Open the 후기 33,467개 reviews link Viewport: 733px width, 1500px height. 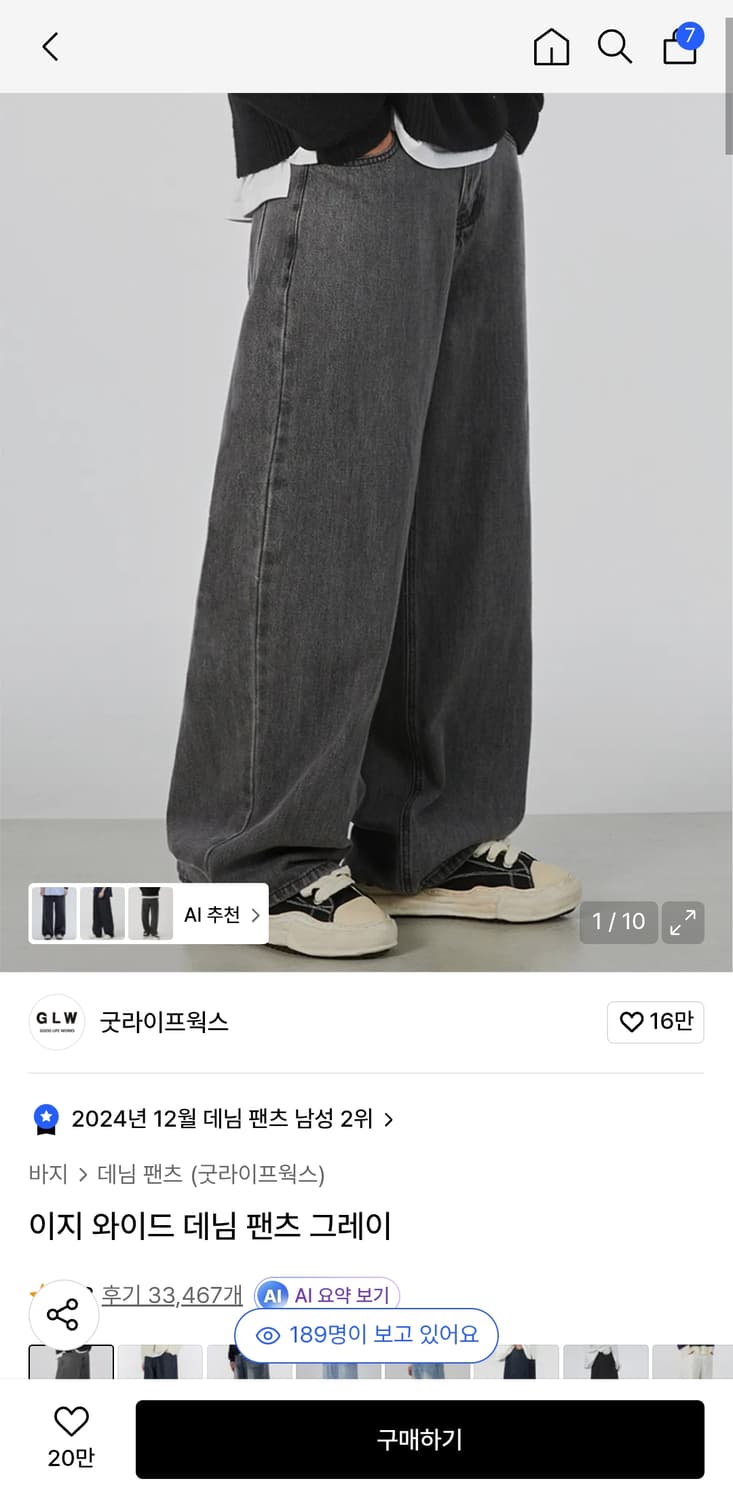(169, 1293)
